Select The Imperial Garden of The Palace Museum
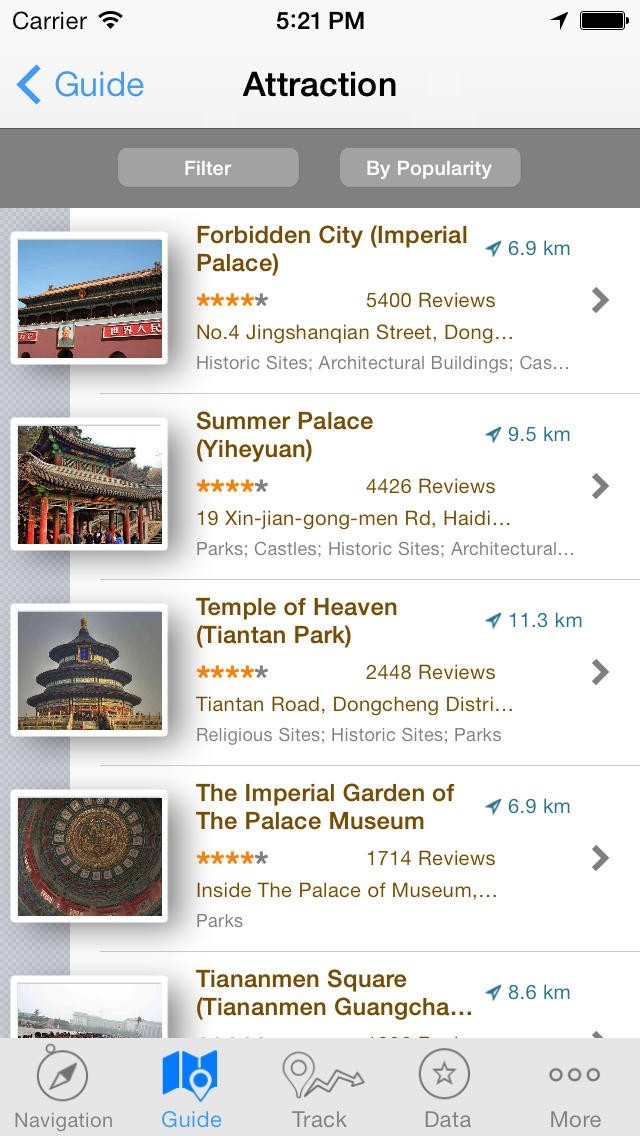 tap(380, 858)
